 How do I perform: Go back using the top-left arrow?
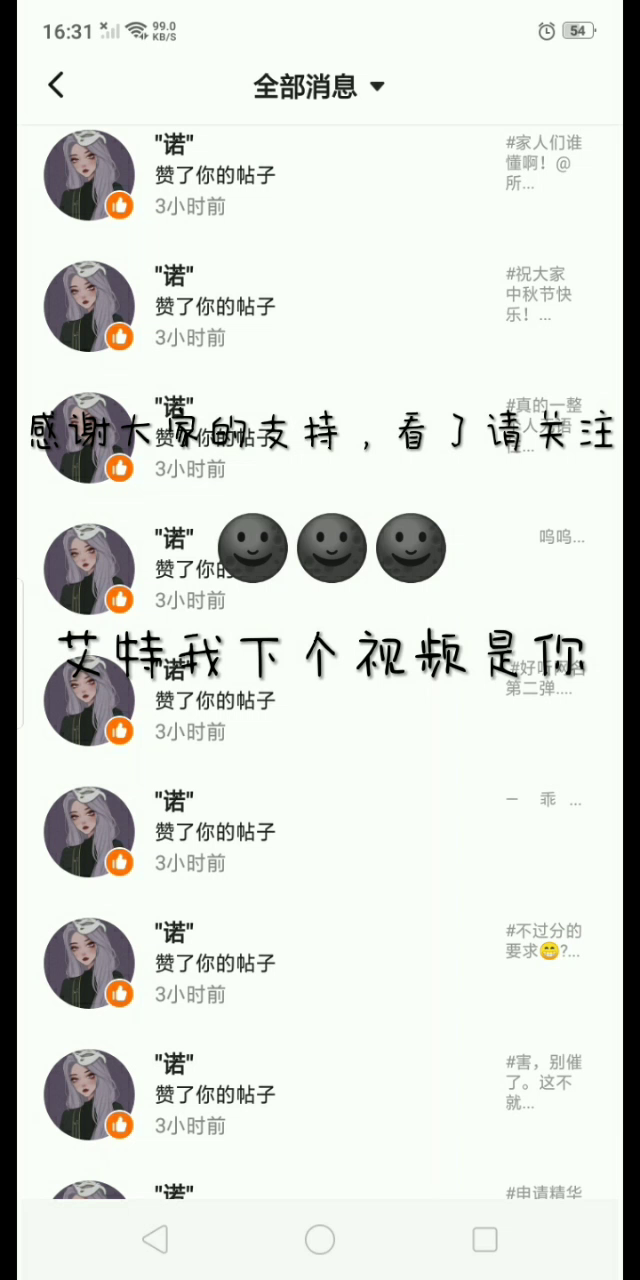point(56,86)
